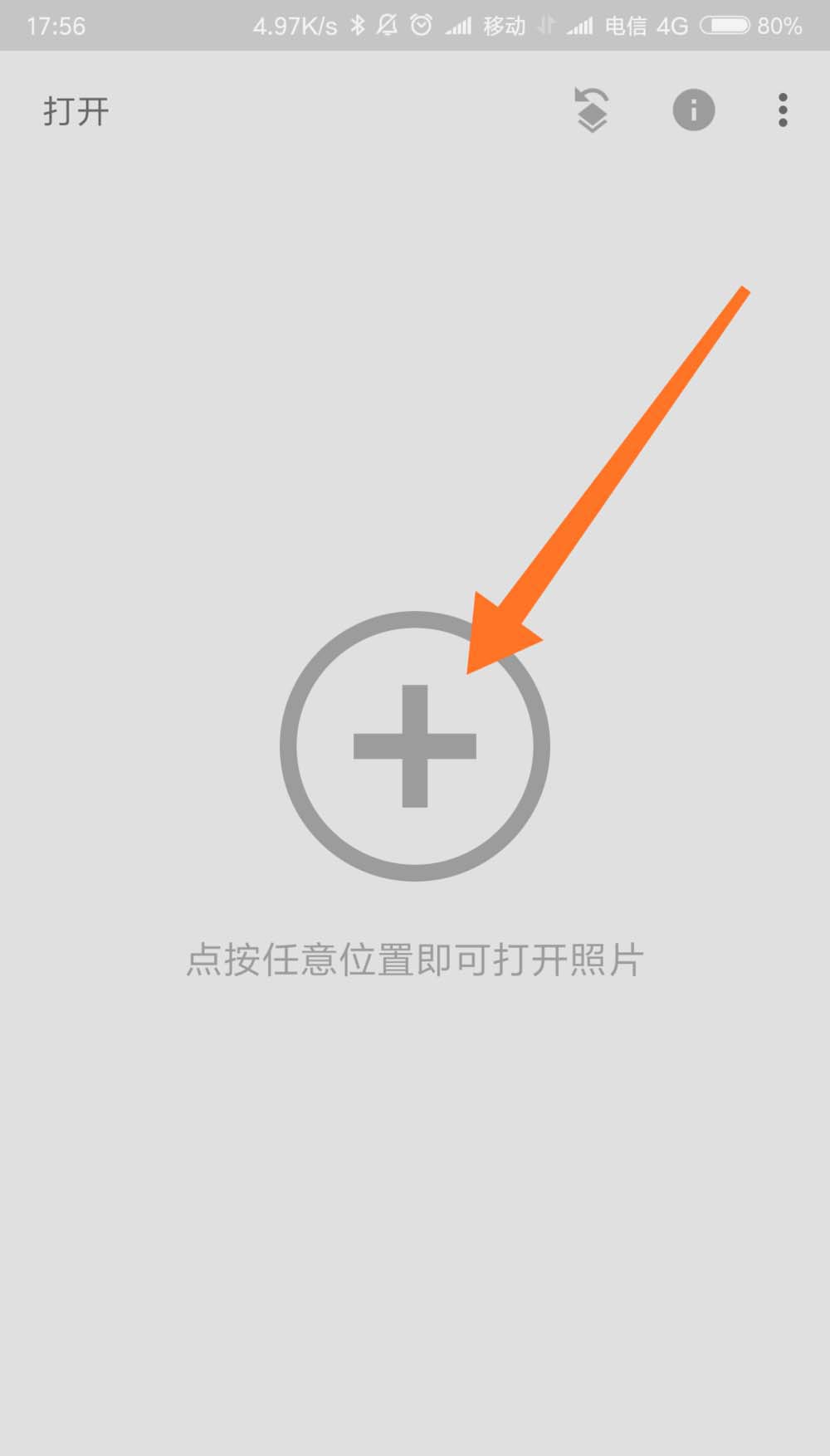Open the info icon
830x1456 pixels.
(693, 110)
